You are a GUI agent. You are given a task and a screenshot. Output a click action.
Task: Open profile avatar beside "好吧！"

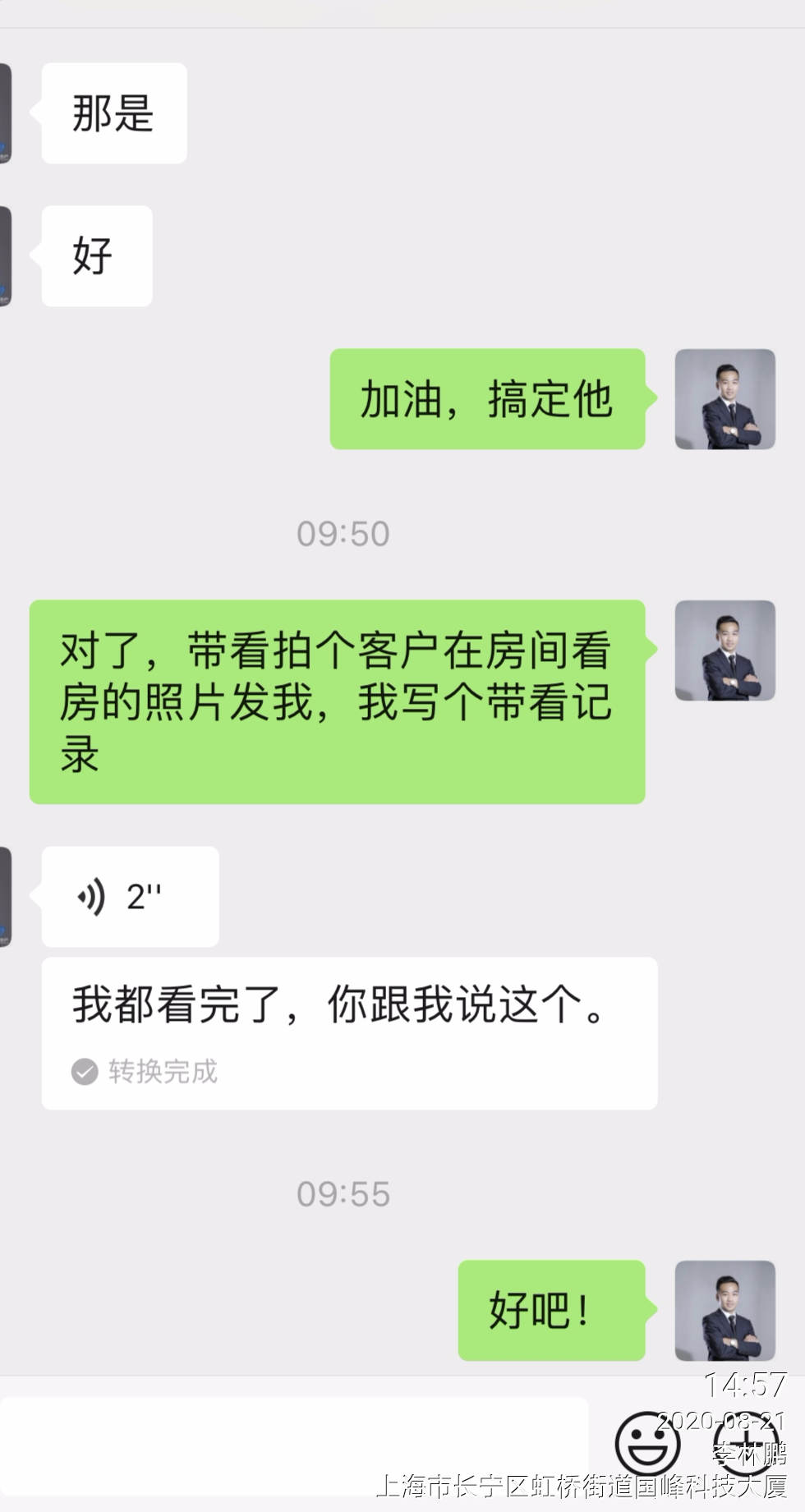[724, 1310]
